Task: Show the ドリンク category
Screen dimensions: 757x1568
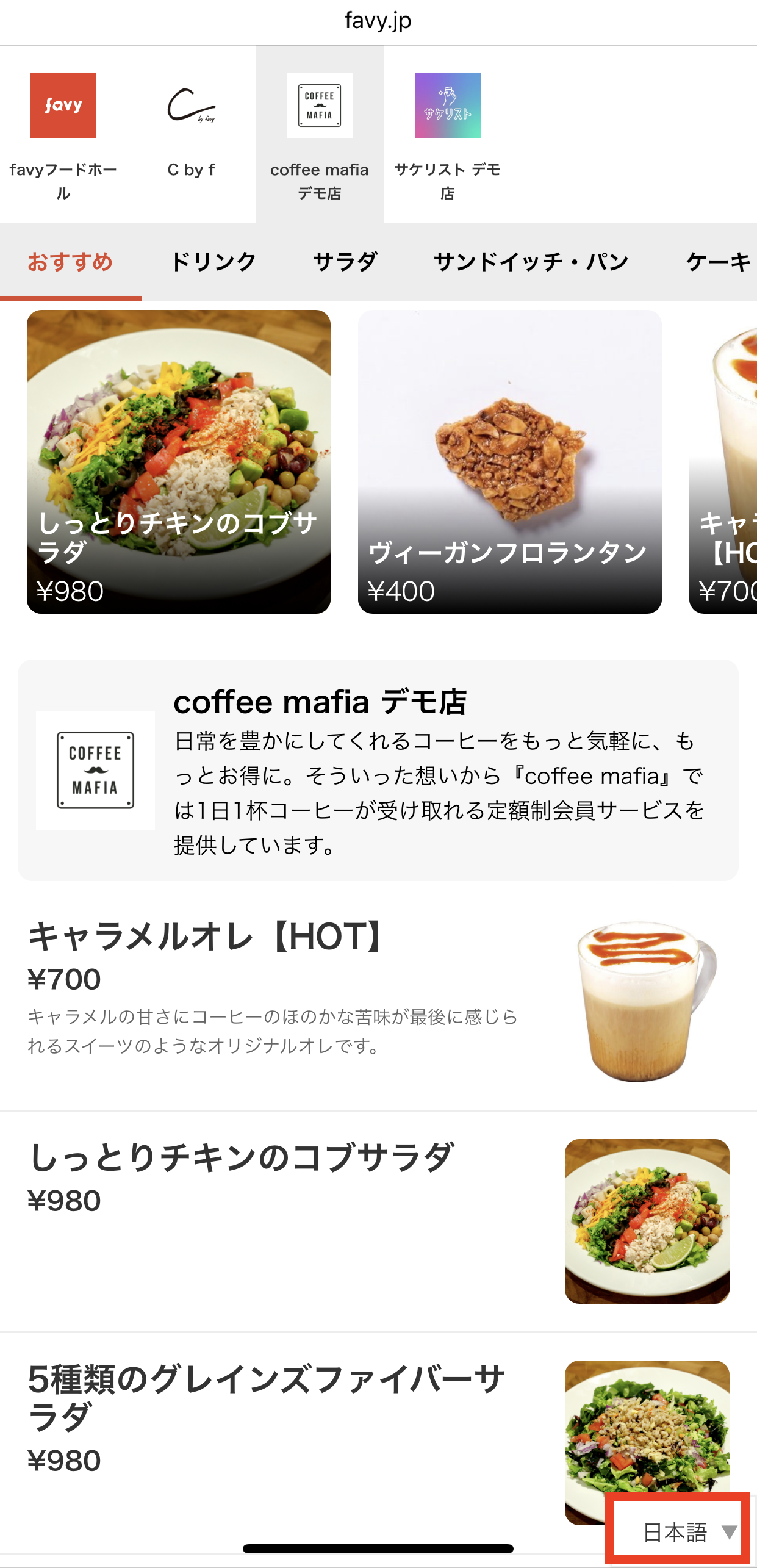Action: coord(213,262)
